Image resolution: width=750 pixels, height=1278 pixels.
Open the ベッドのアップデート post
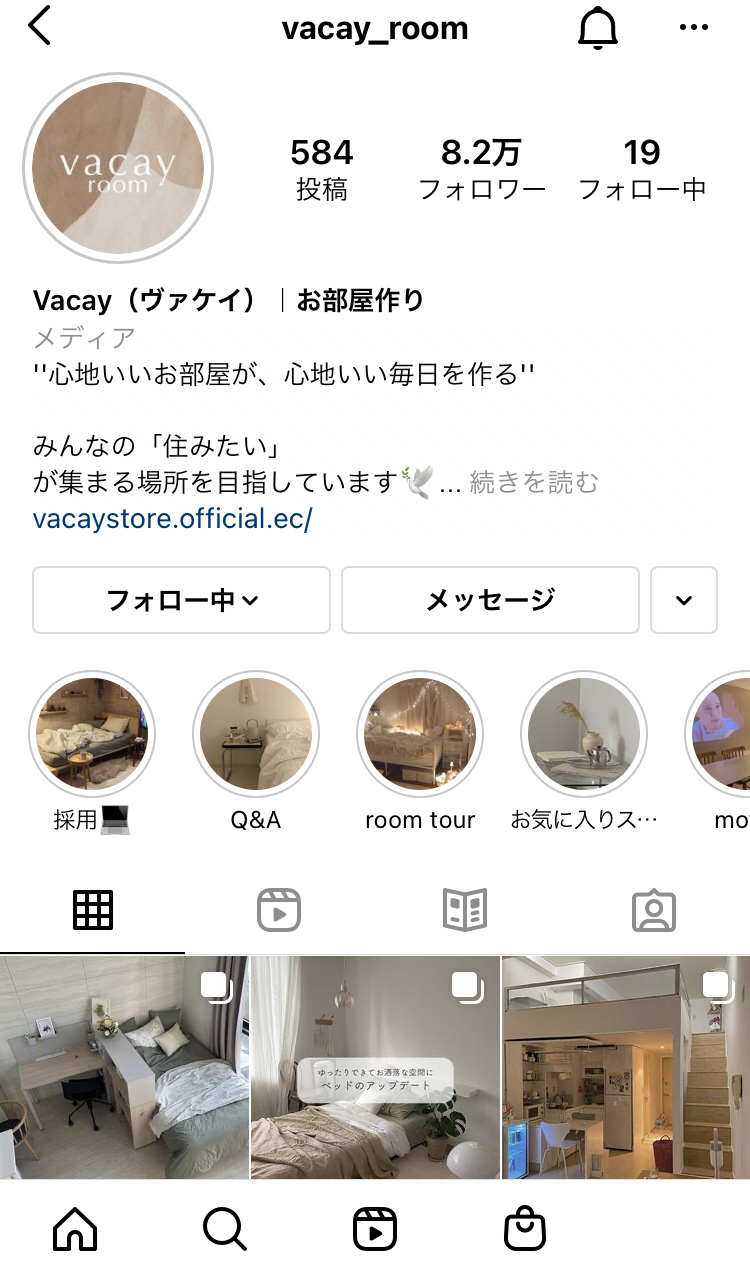(375, 1067)
